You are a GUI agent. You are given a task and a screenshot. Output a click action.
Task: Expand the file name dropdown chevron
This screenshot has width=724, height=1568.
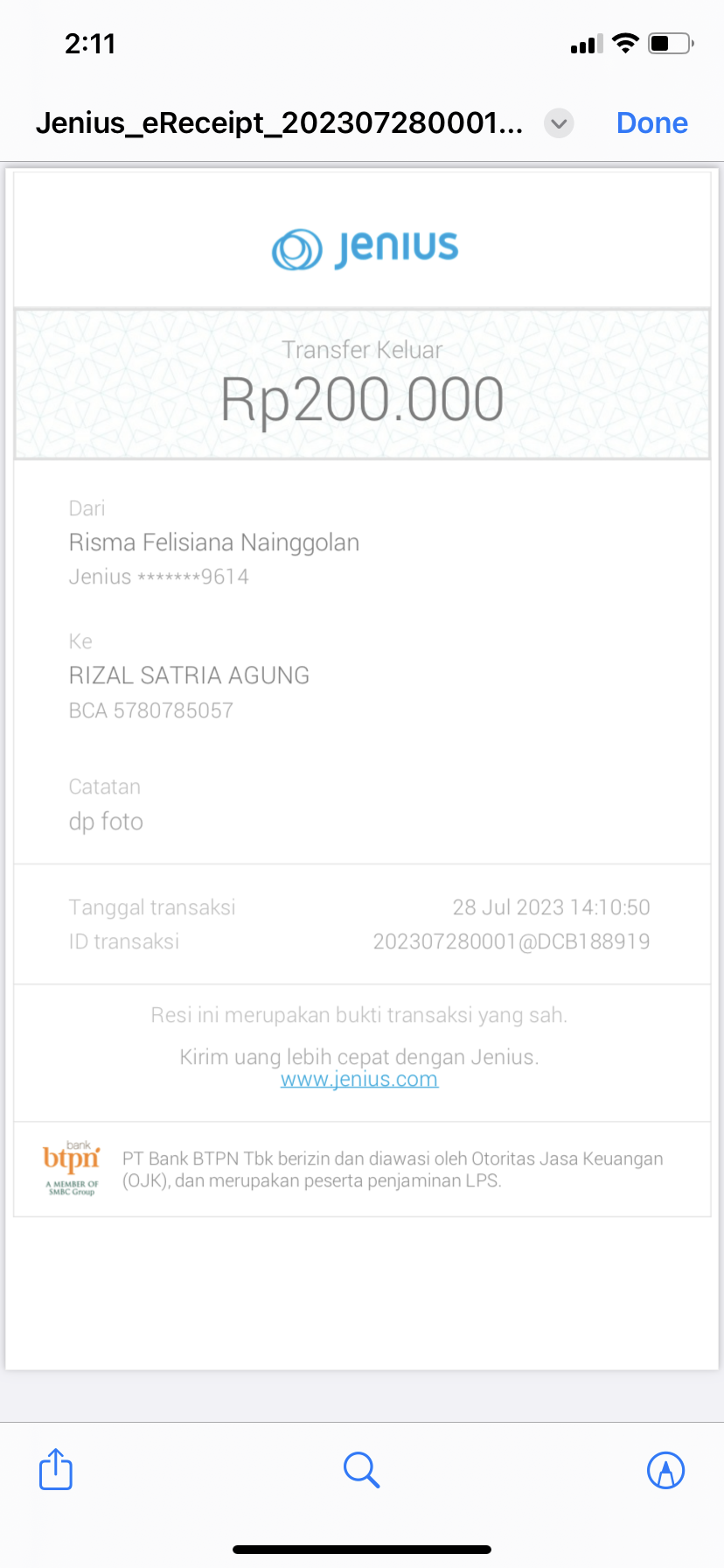coord(559,123)
